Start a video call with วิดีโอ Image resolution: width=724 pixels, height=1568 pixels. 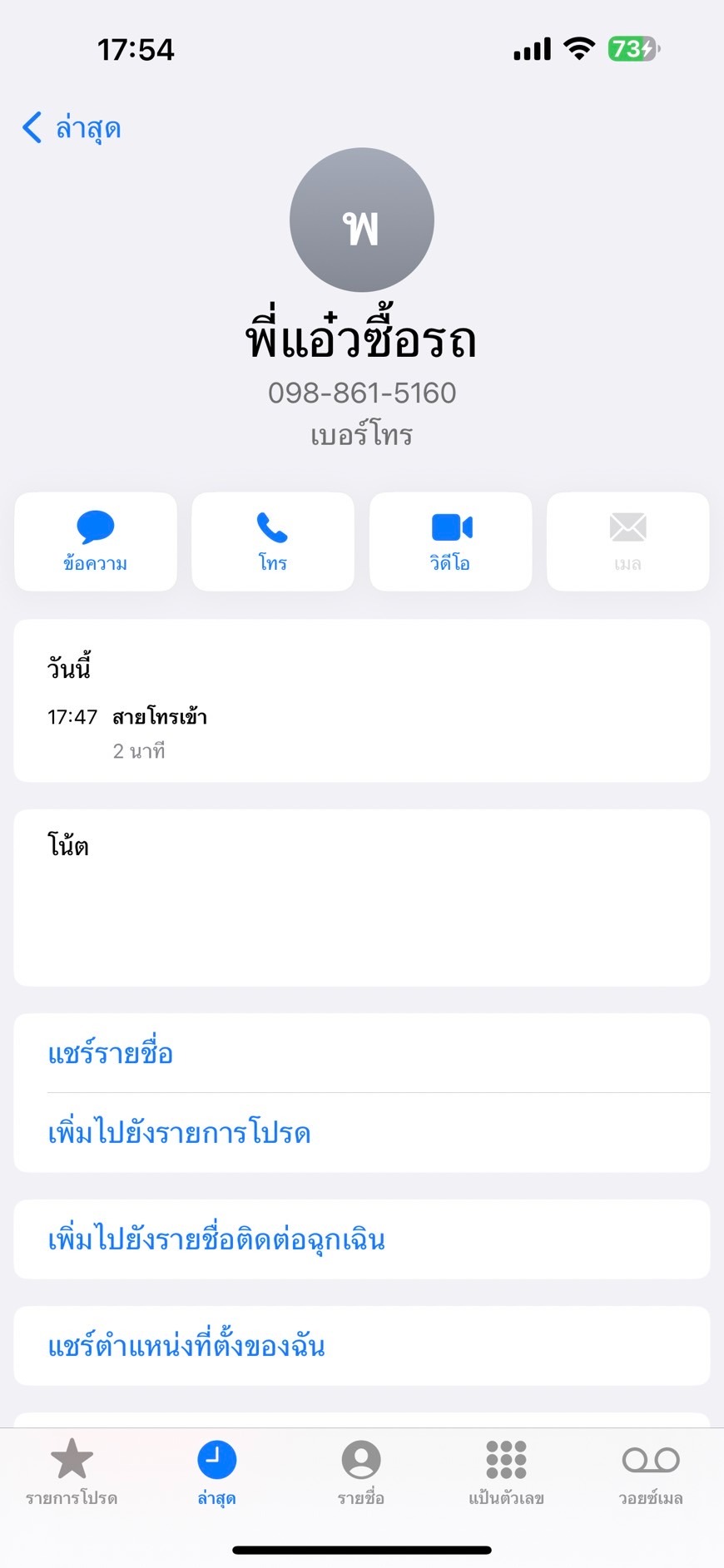click(450, 542)
